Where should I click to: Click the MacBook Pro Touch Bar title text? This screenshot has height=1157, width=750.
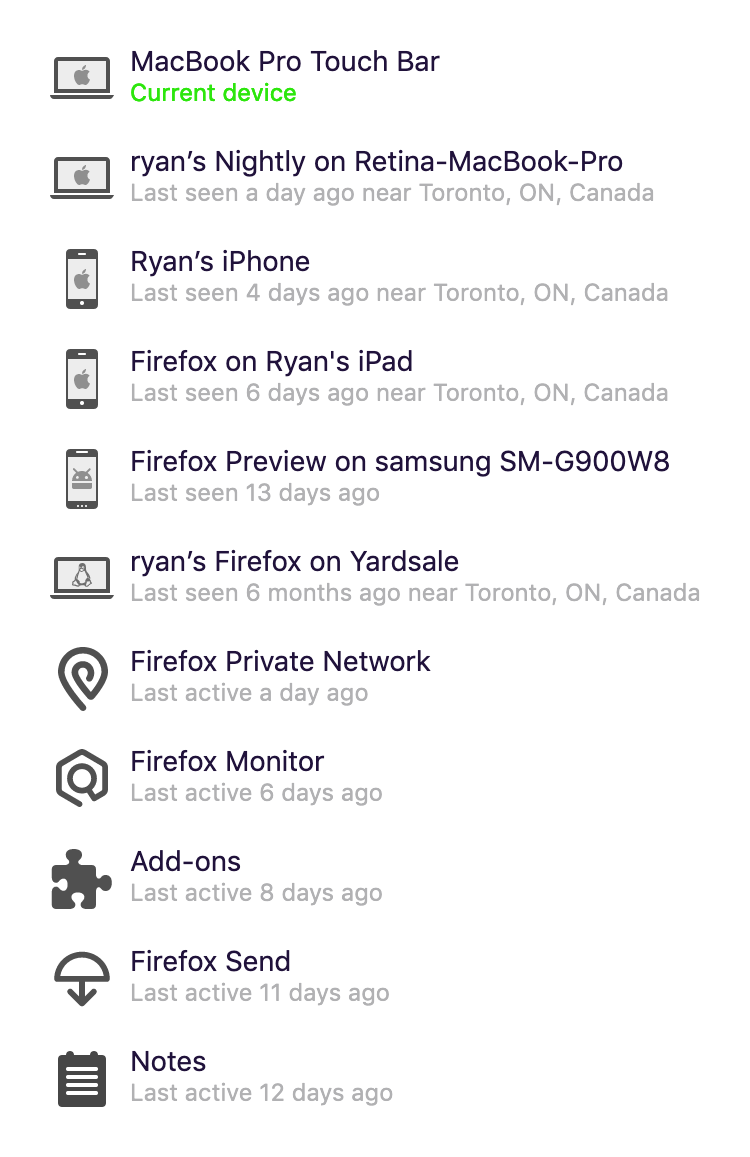coord(285,61)
